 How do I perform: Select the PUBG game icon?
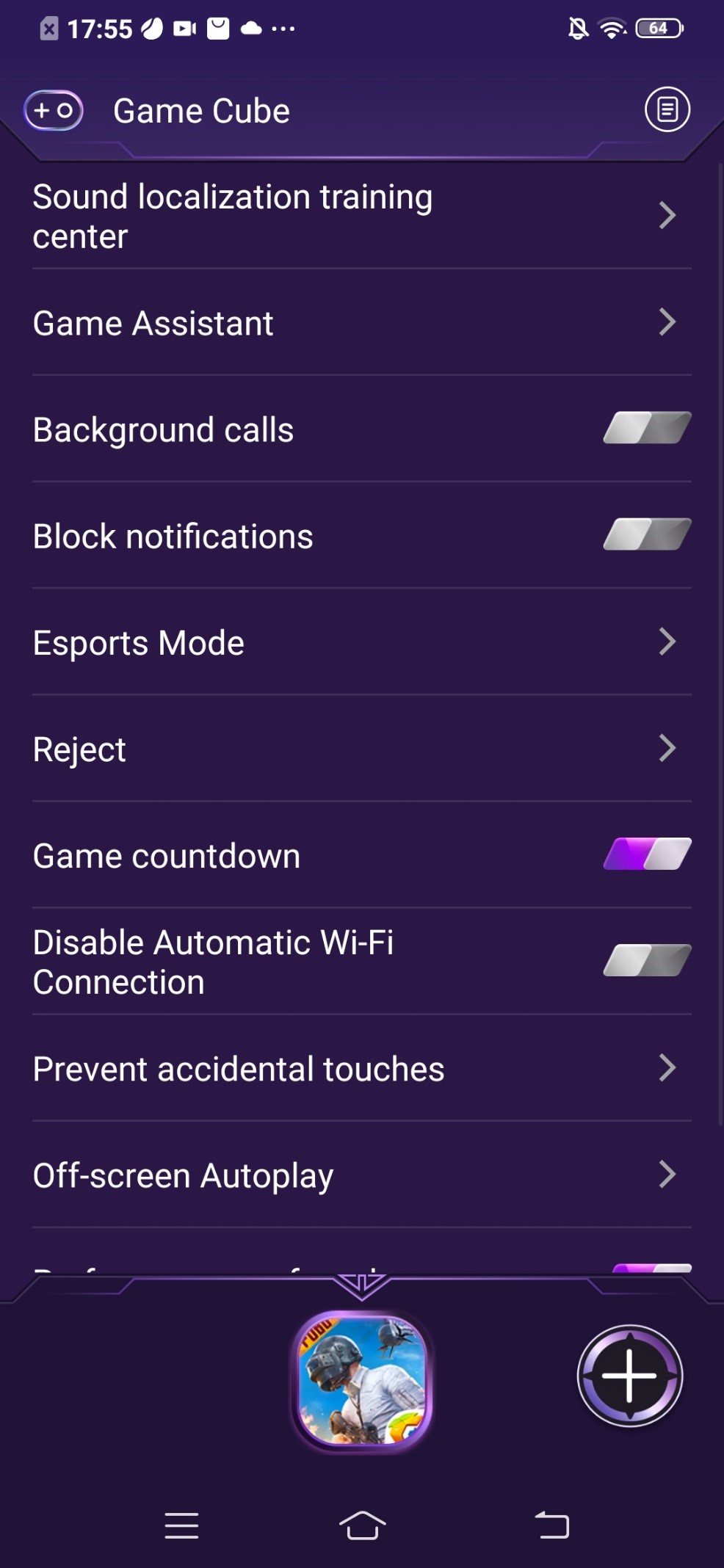coord(362,1381)
